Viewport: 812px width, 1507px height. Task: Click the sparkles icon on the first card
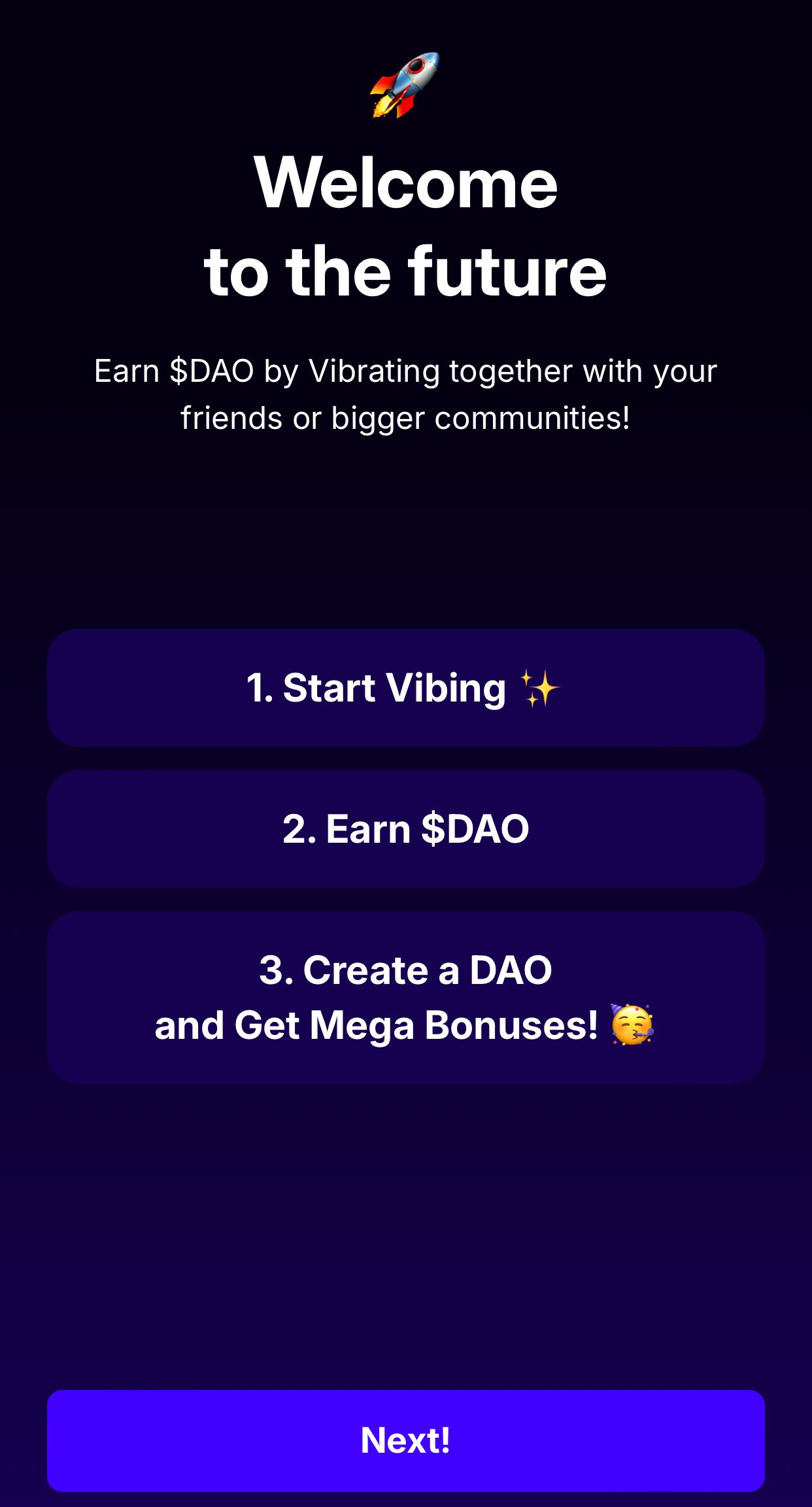click(x=539, y=686)
